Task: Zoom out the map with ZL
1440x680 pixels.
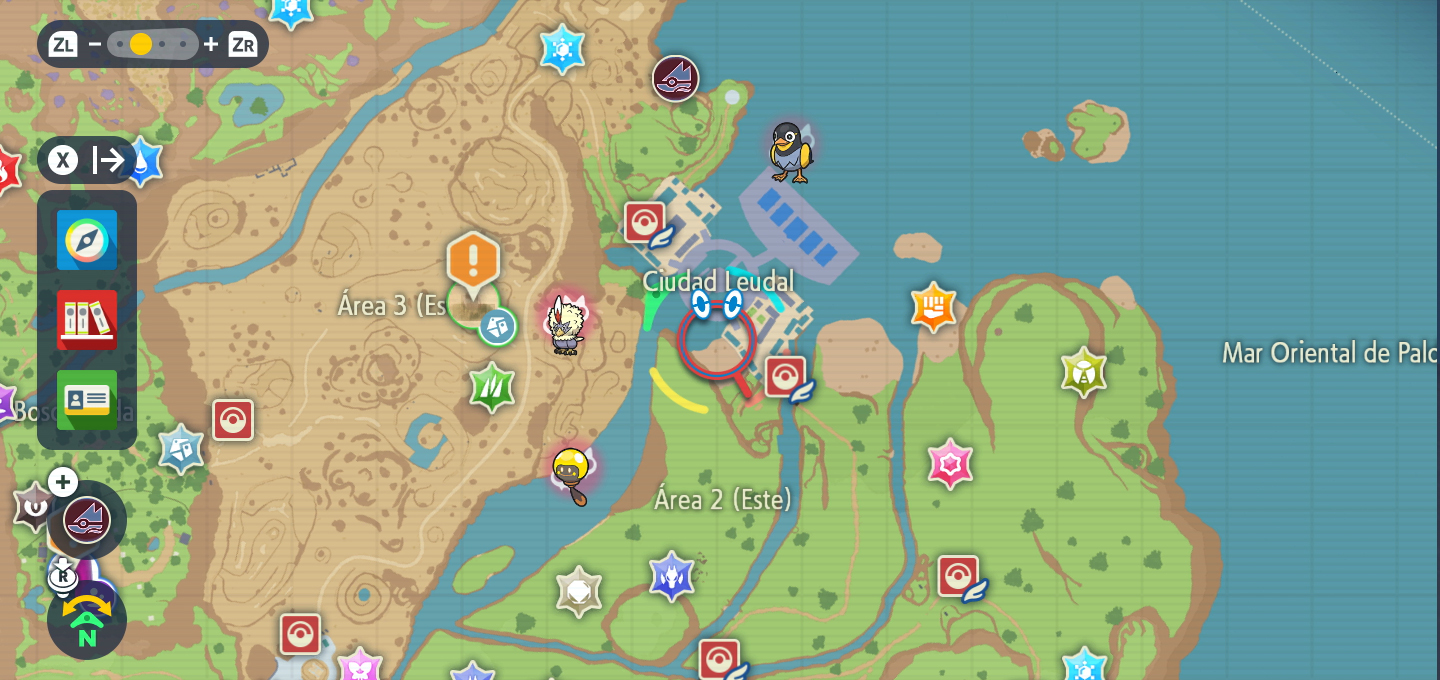Action: tap(63, 44)
